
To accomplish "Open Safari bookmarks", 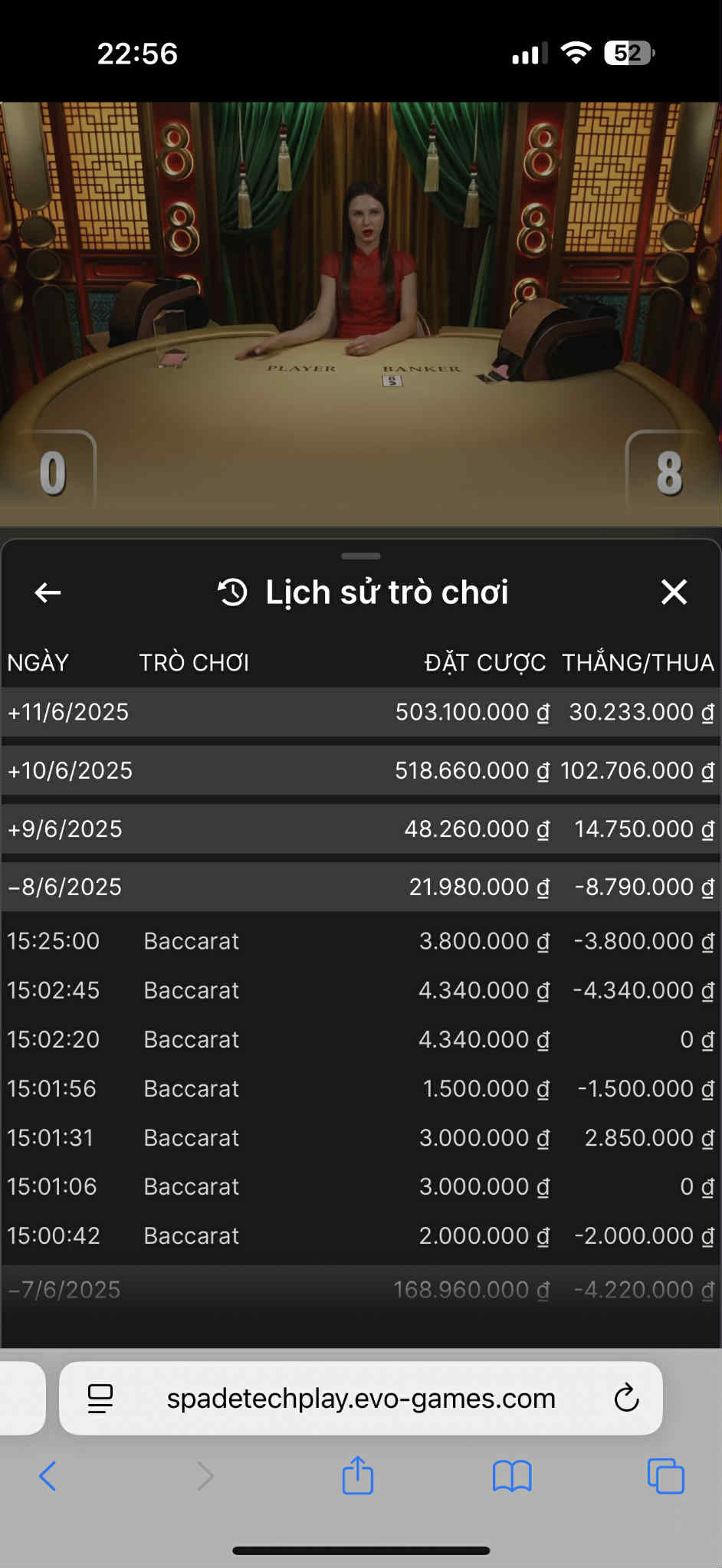I will 512,1475.
